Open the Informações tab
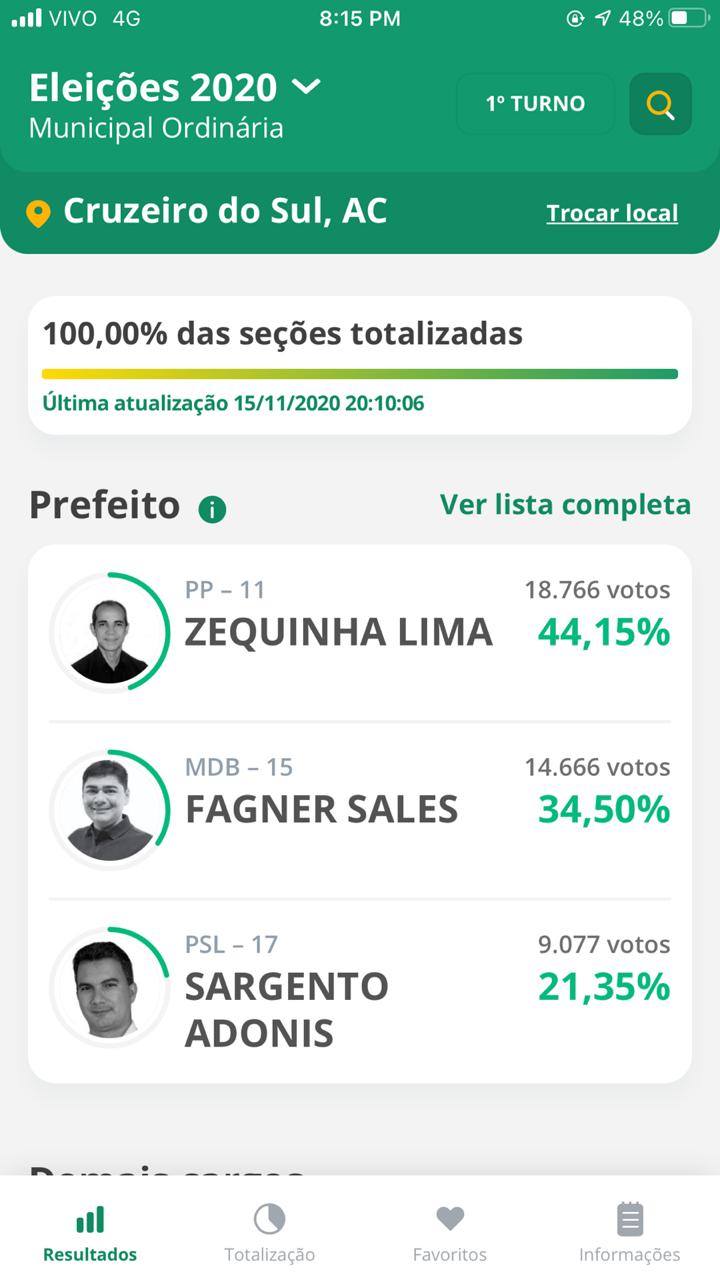 pos(630,1233)
